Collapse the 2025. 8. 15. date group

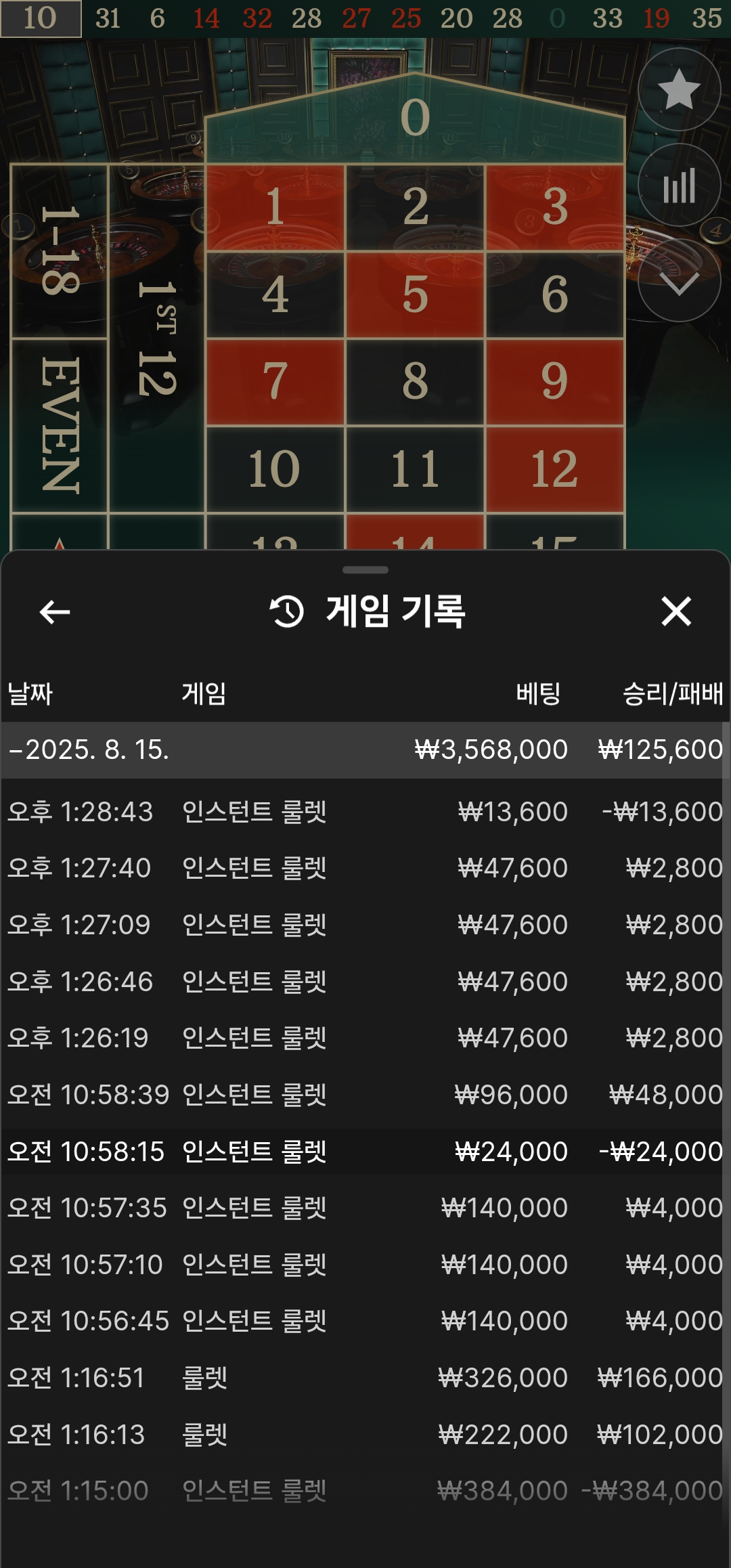(x=88, y=750)
